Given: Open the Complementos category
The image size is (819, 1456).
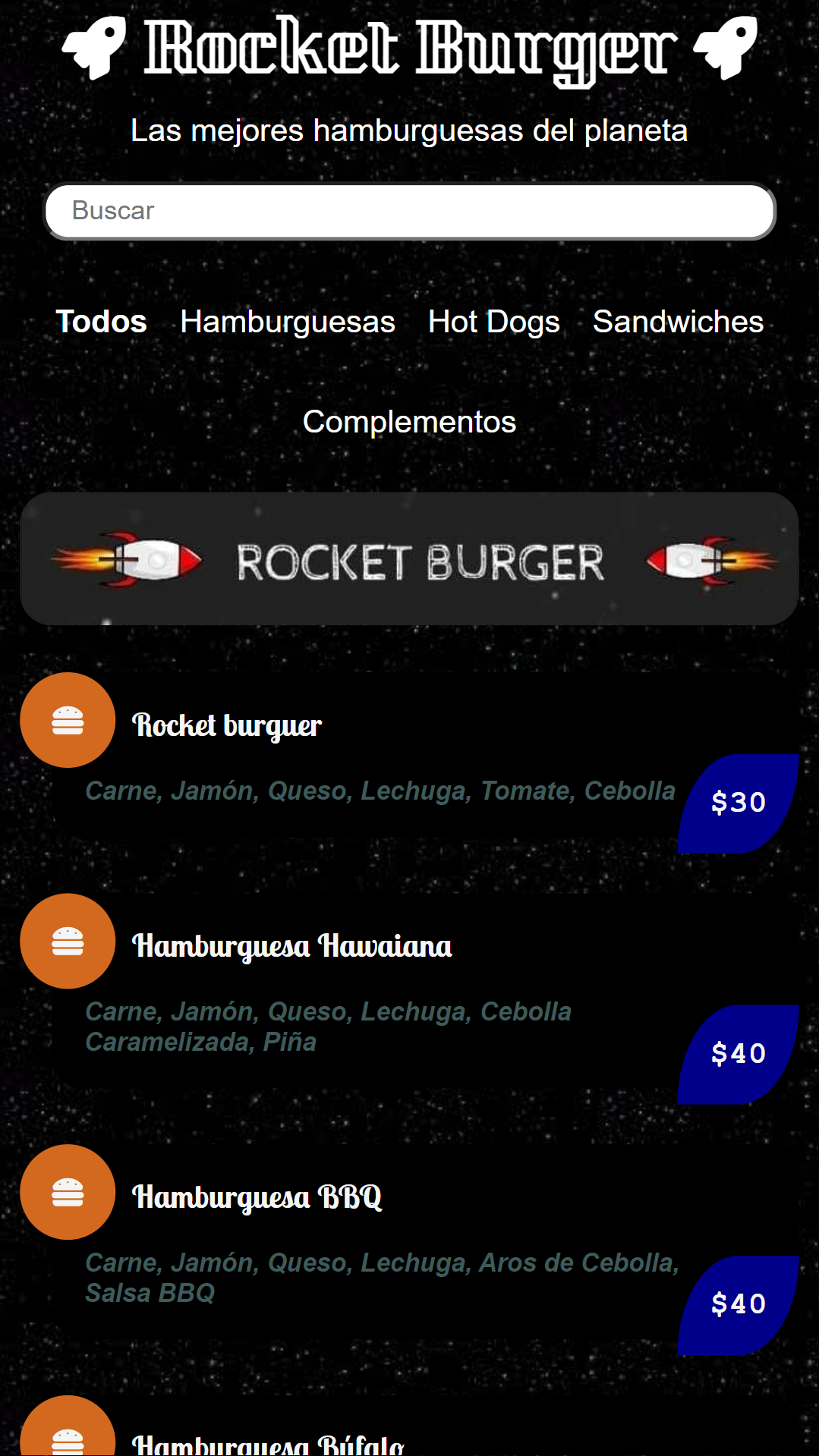Looking at the screenshot, I should pyautogui.click(x=409, y=422).
